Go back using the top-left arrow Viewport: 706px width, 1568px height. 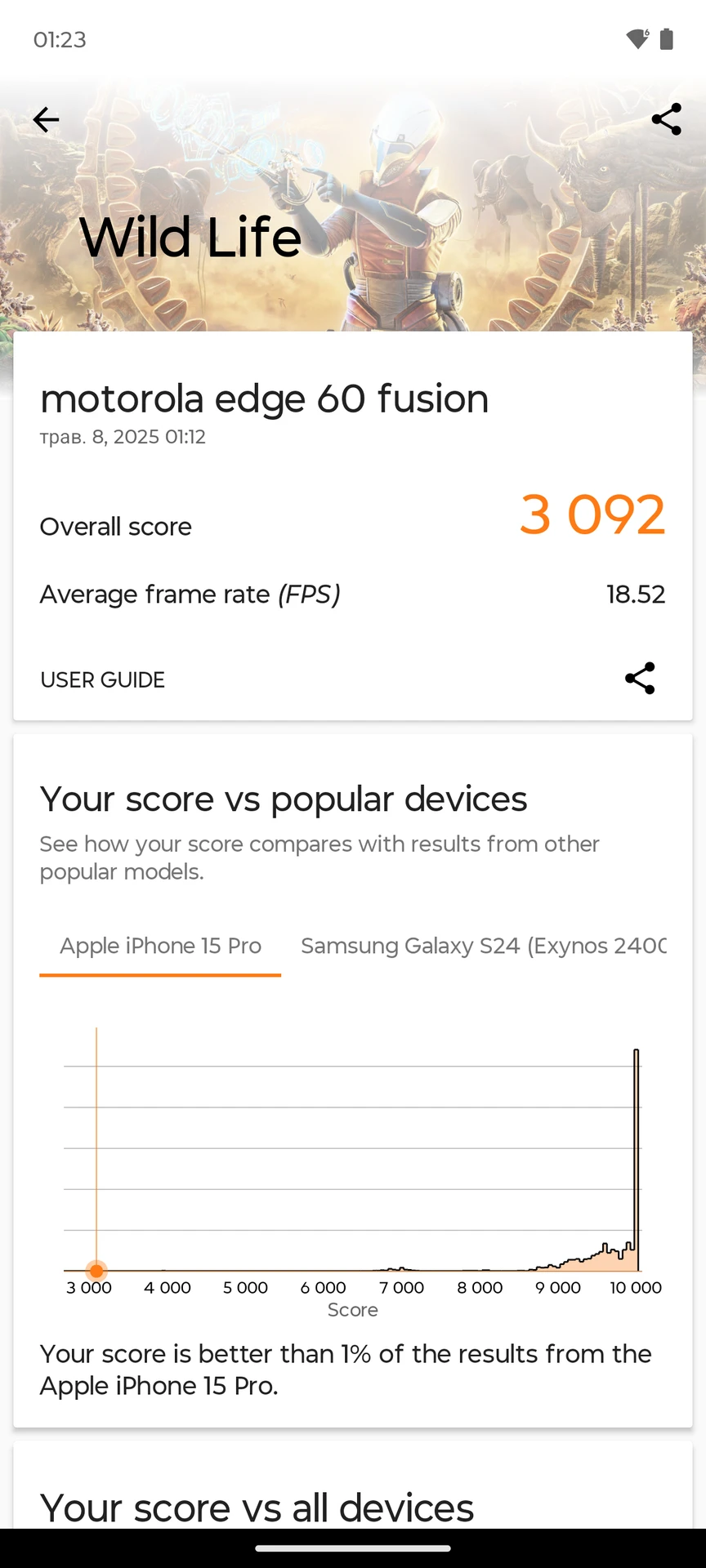[x=46, y=120]
